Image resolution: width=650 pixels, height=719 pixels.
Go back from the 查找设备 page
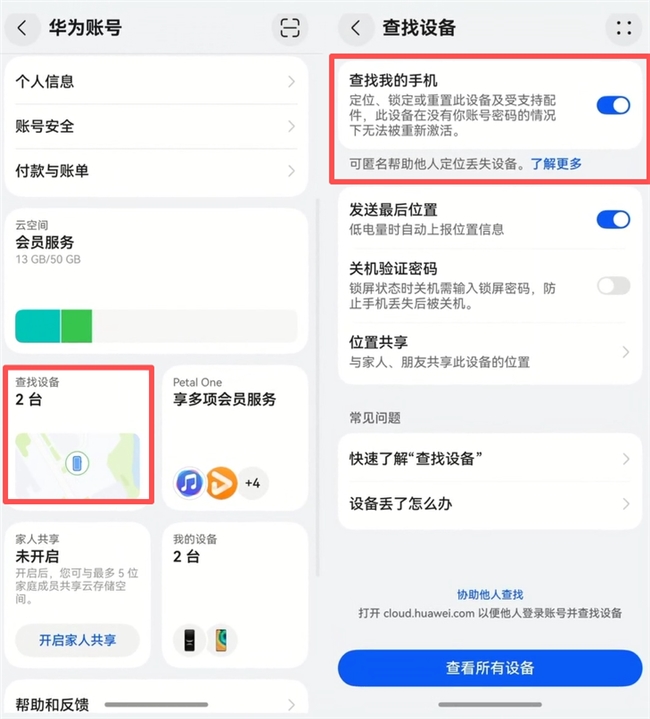point(356,27)
